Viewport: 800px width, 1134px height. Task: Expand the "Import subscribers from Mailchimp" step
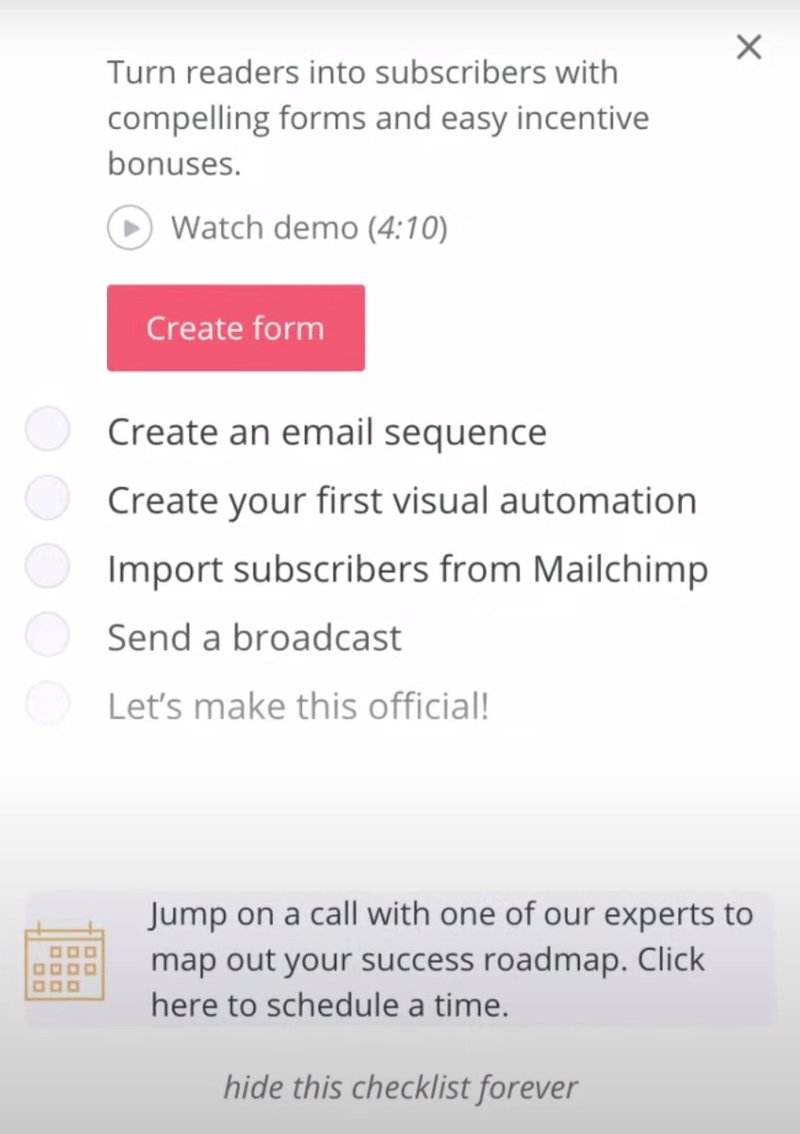pos(407,568)
